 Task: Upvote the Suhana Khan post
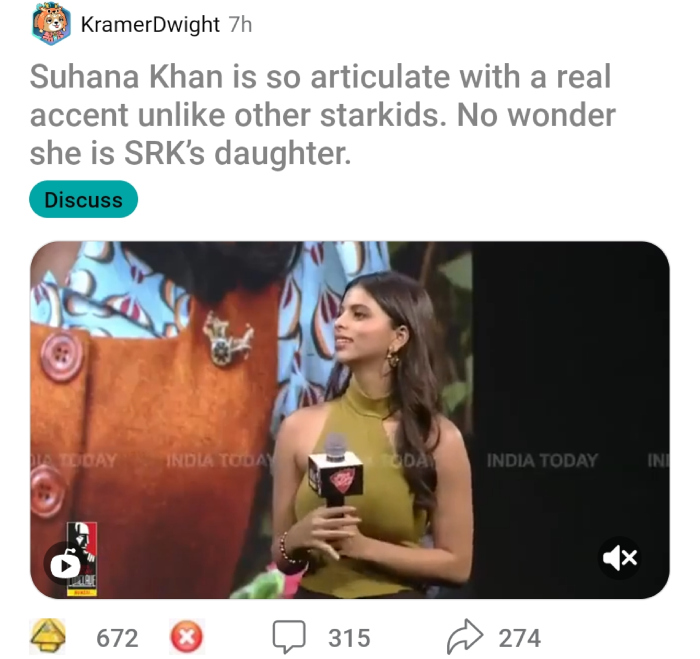[x=50, y=637]
